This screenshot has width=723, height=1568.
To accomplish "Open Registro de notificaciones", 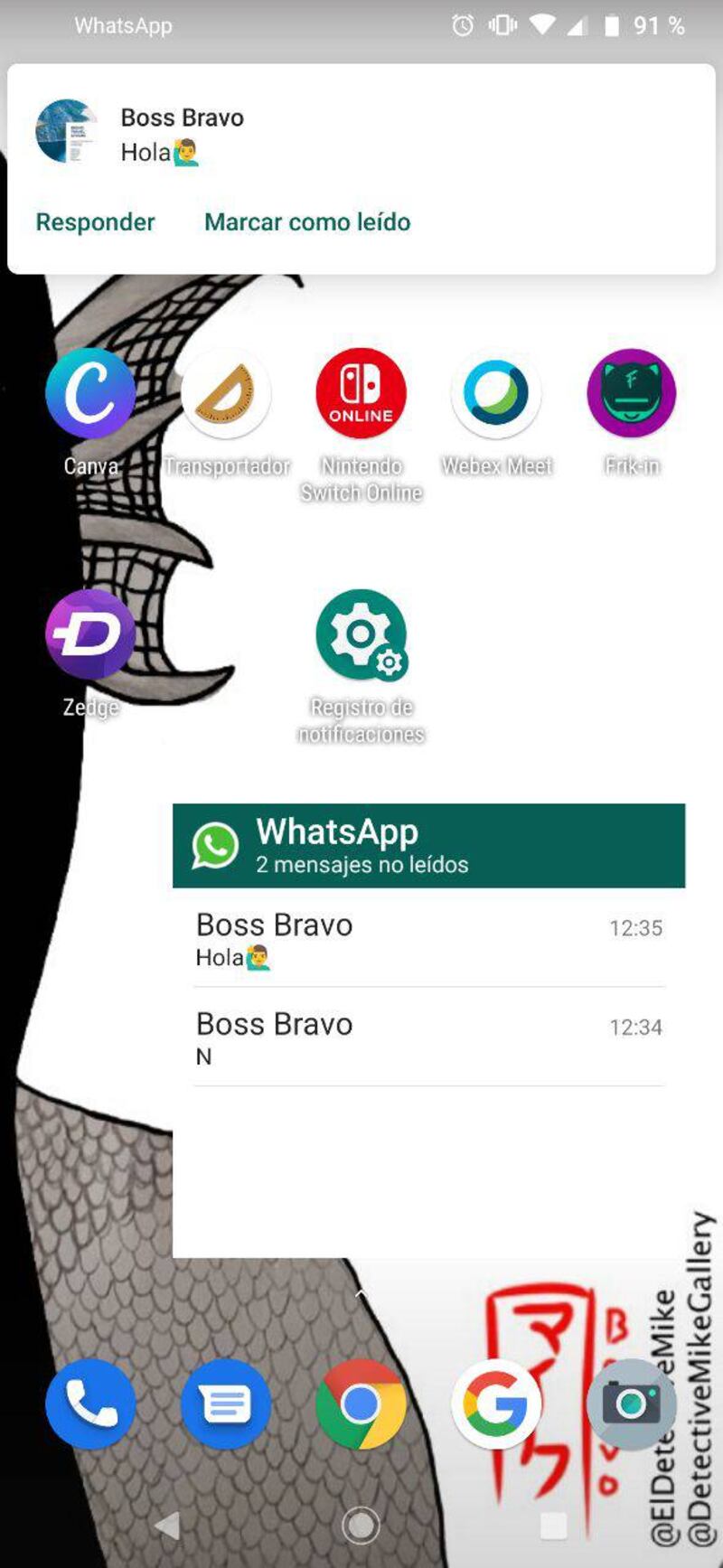I will point(361,634).
